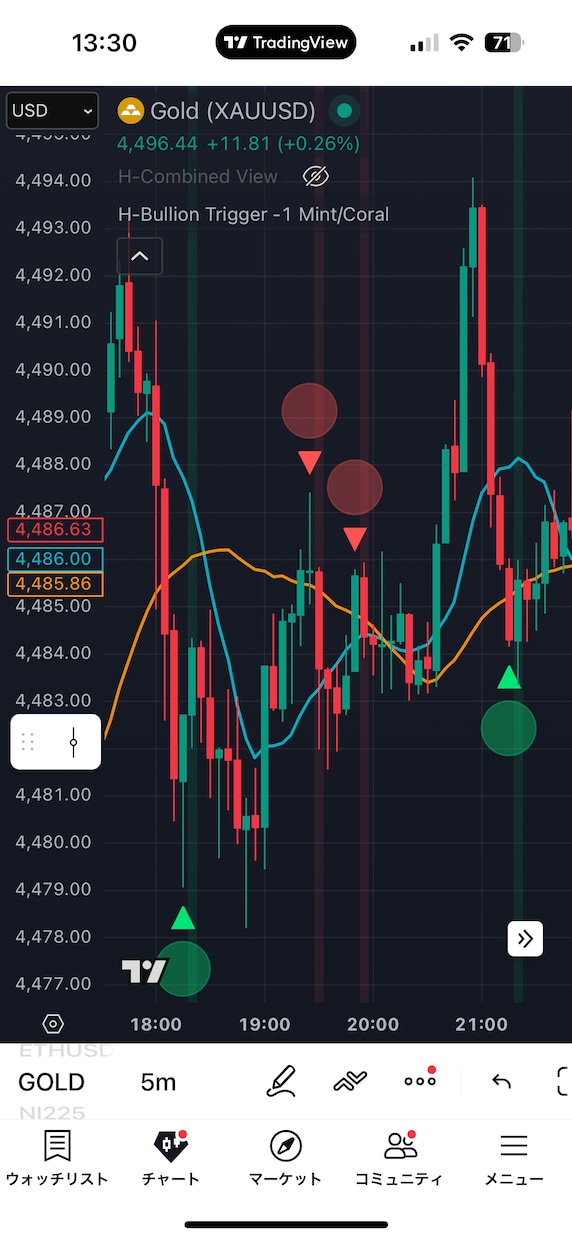Open the indicators menu
Screen dimensions: 572x1240
click(x=350, y=1080)
